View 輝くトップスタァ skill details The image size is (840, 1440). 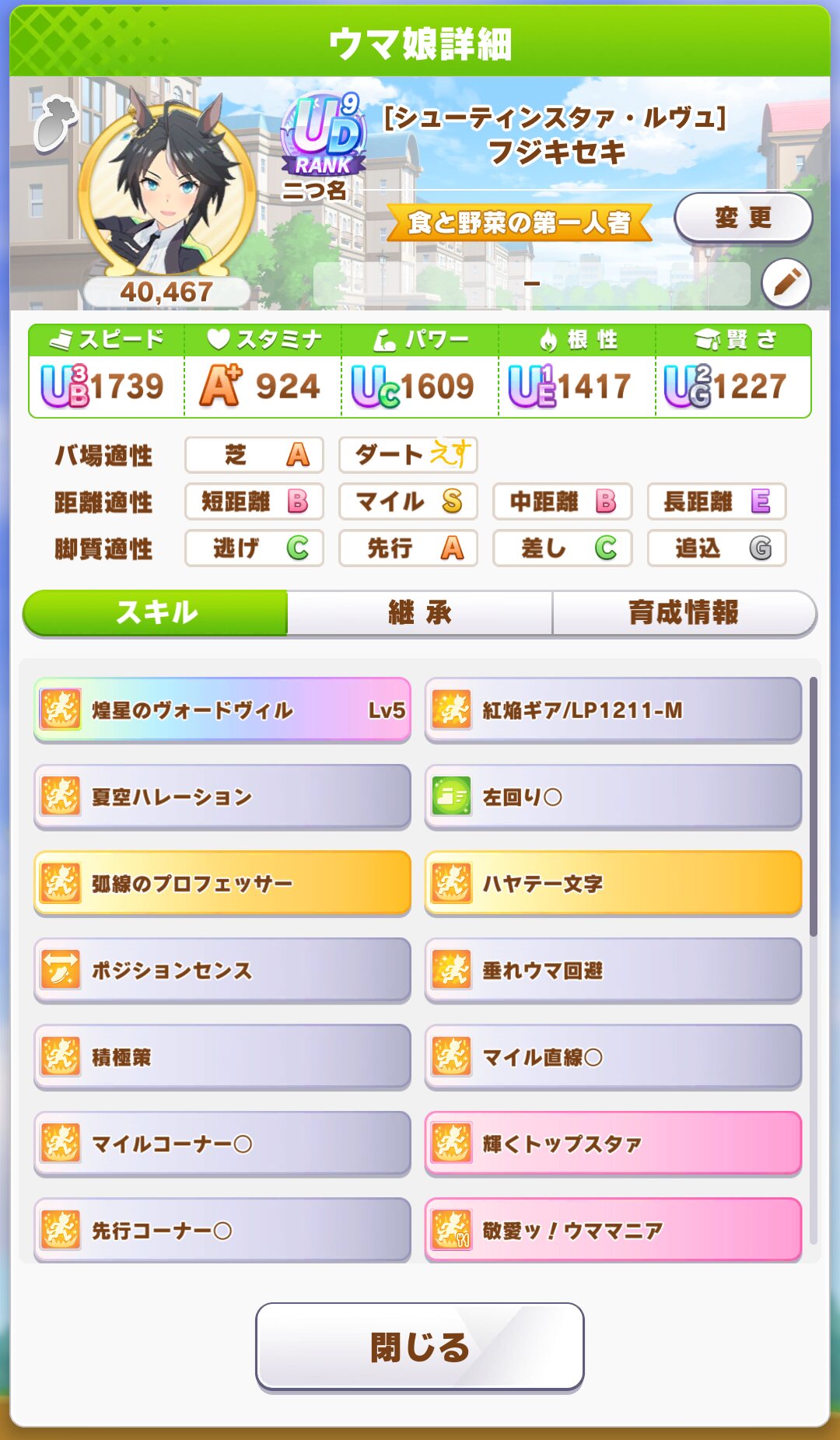(613, 1144)
